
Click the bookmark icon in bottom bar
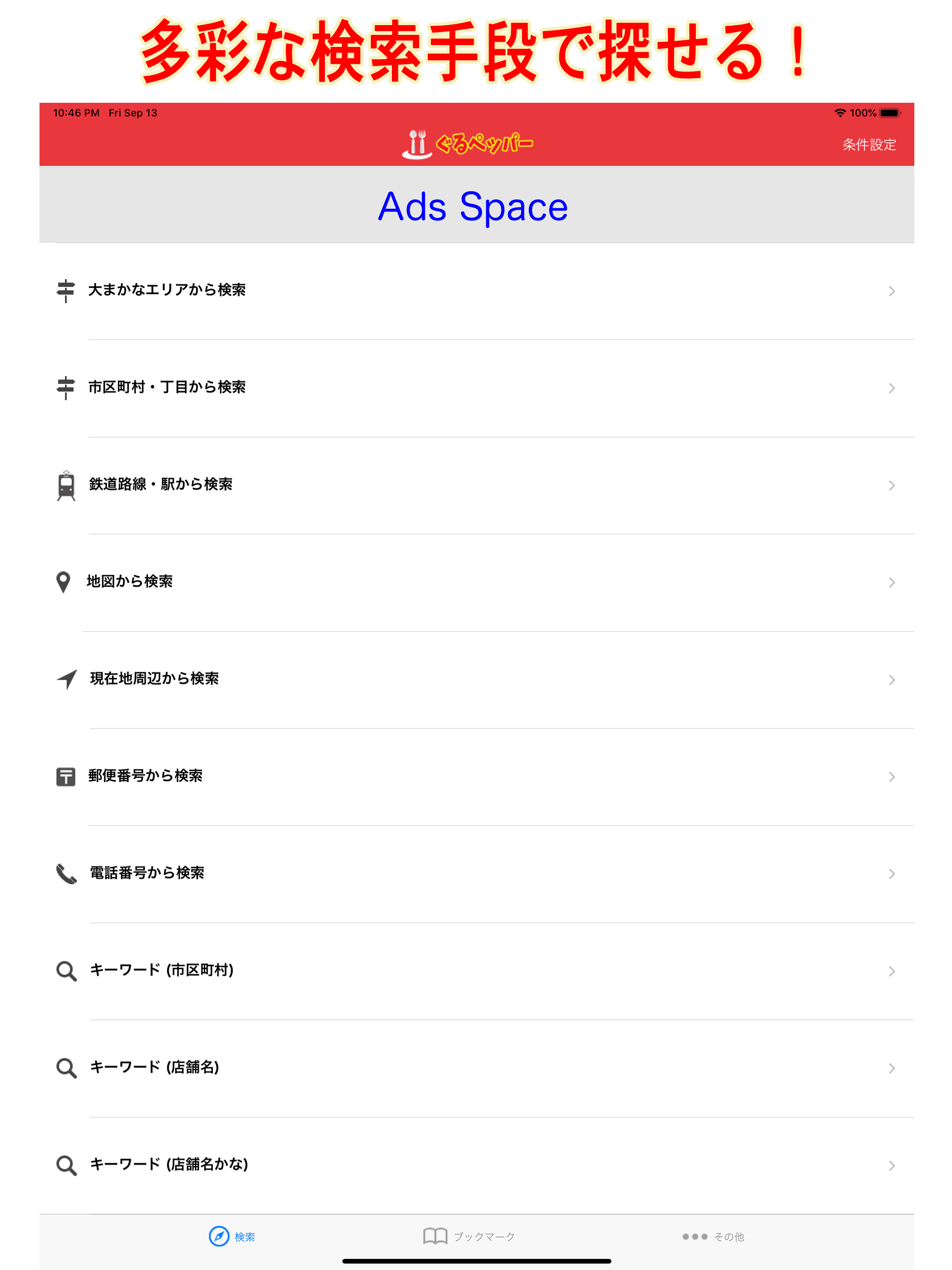434,1236
